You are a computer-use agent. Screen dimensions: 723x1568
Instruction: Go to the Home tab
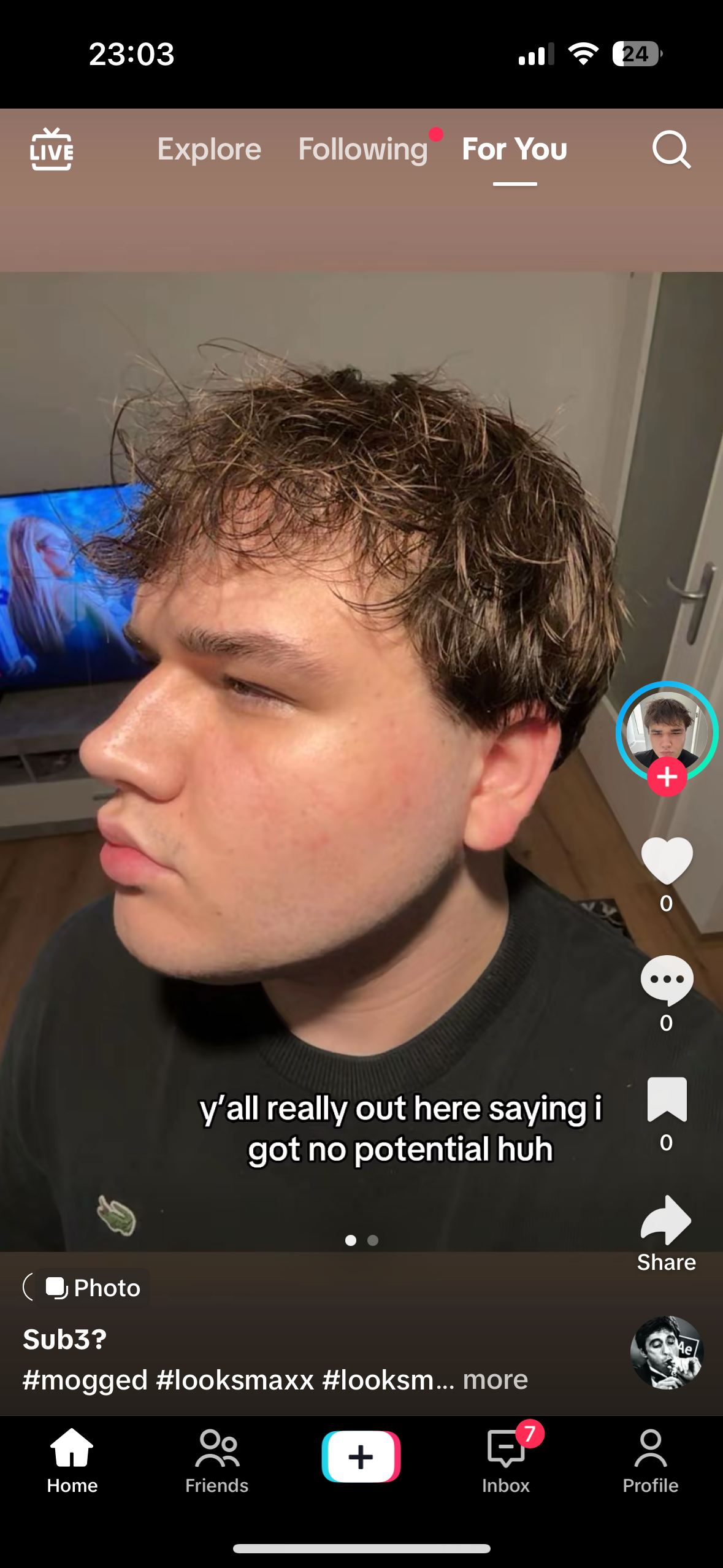click(x=72, y=1460)
